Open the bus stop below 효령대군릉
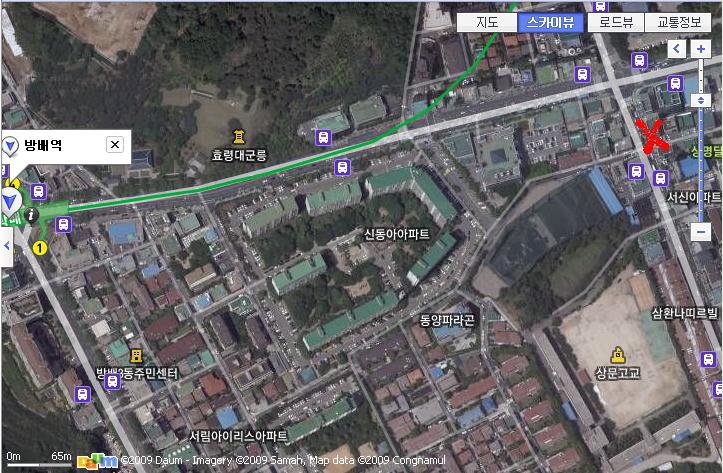Screen dimensions: 723x473 (x=342, y=167)
